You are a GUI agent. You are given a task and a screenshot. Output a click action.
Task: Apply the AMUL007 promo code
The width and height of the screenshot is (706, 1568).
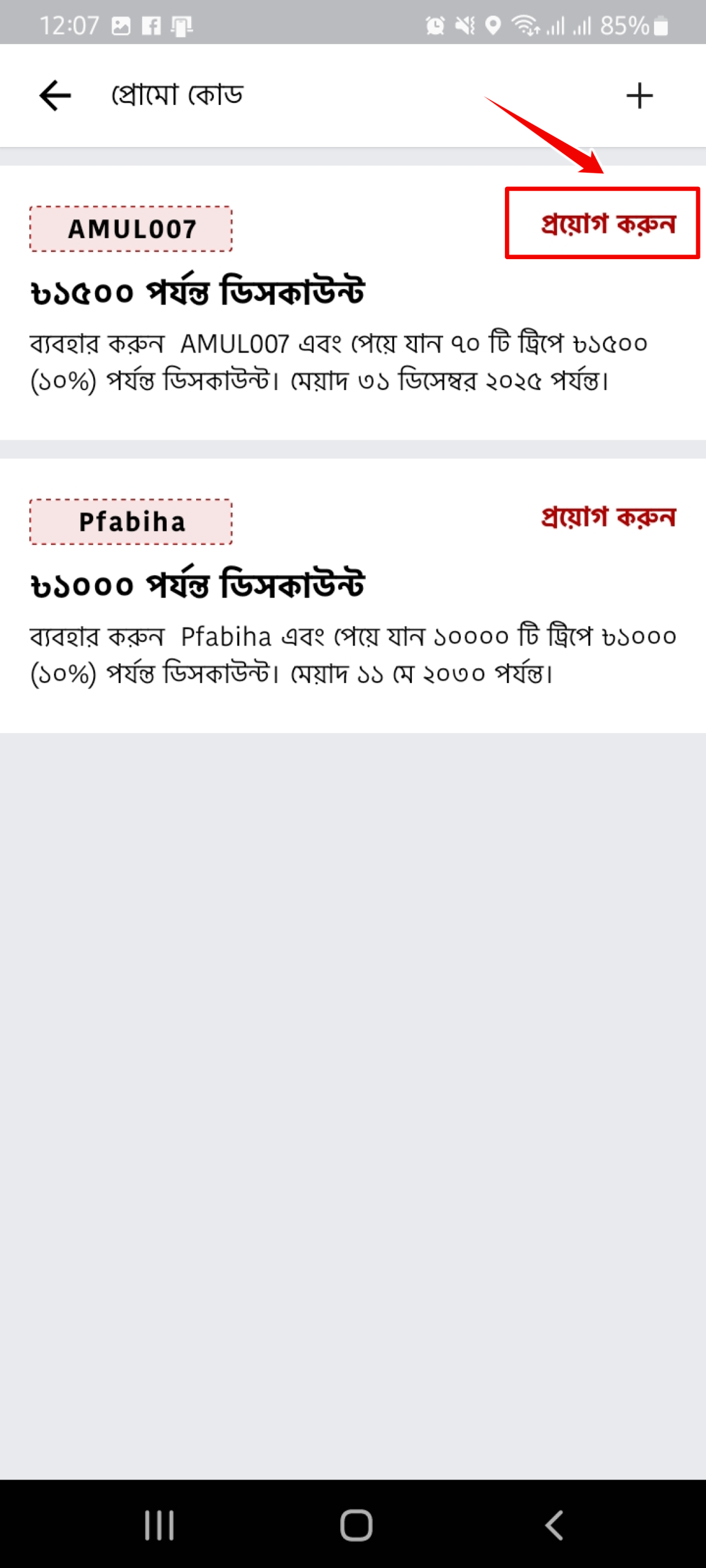[607, 224]
